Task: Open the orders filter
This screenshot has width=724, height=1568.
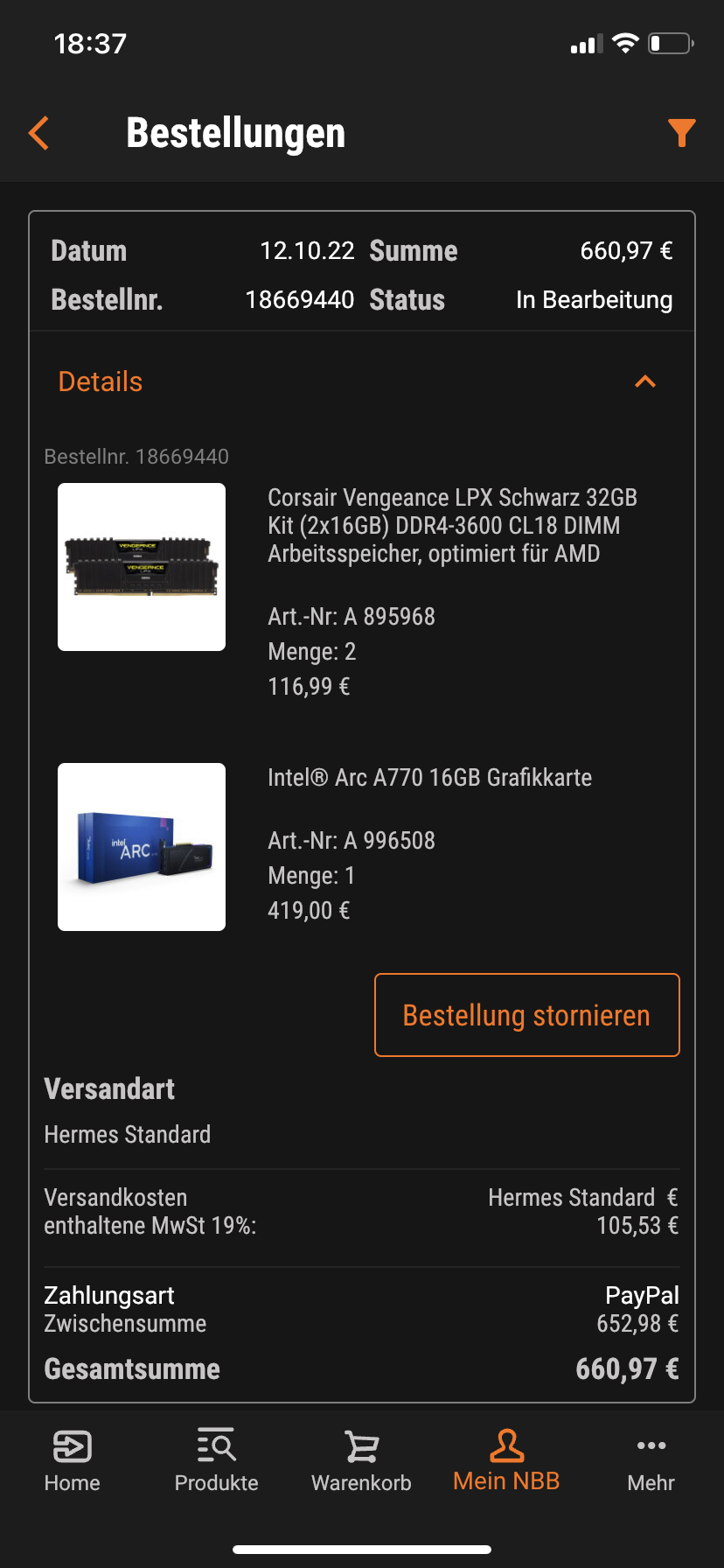Action: 681,133
